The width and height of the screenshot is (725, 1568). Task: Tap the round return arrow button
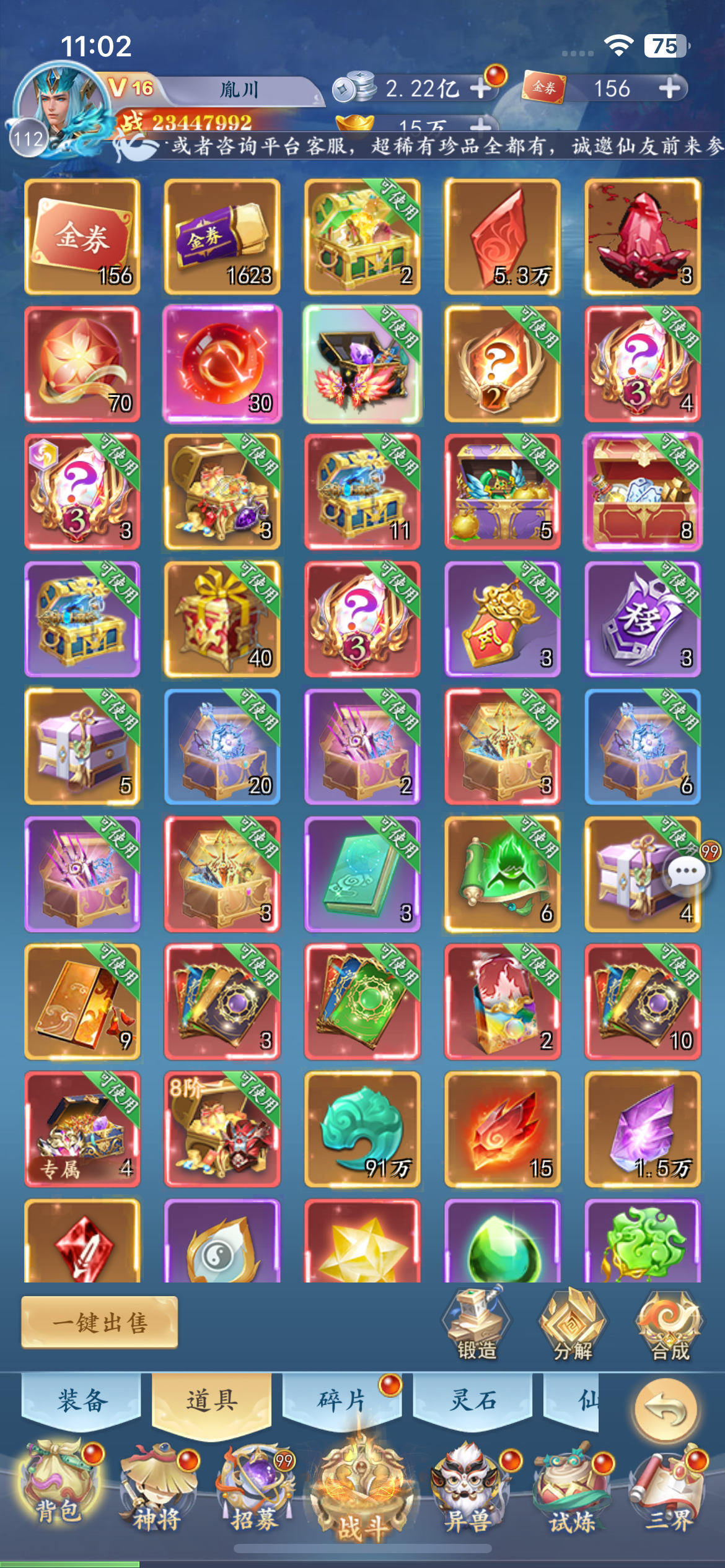click(666, 1411)
